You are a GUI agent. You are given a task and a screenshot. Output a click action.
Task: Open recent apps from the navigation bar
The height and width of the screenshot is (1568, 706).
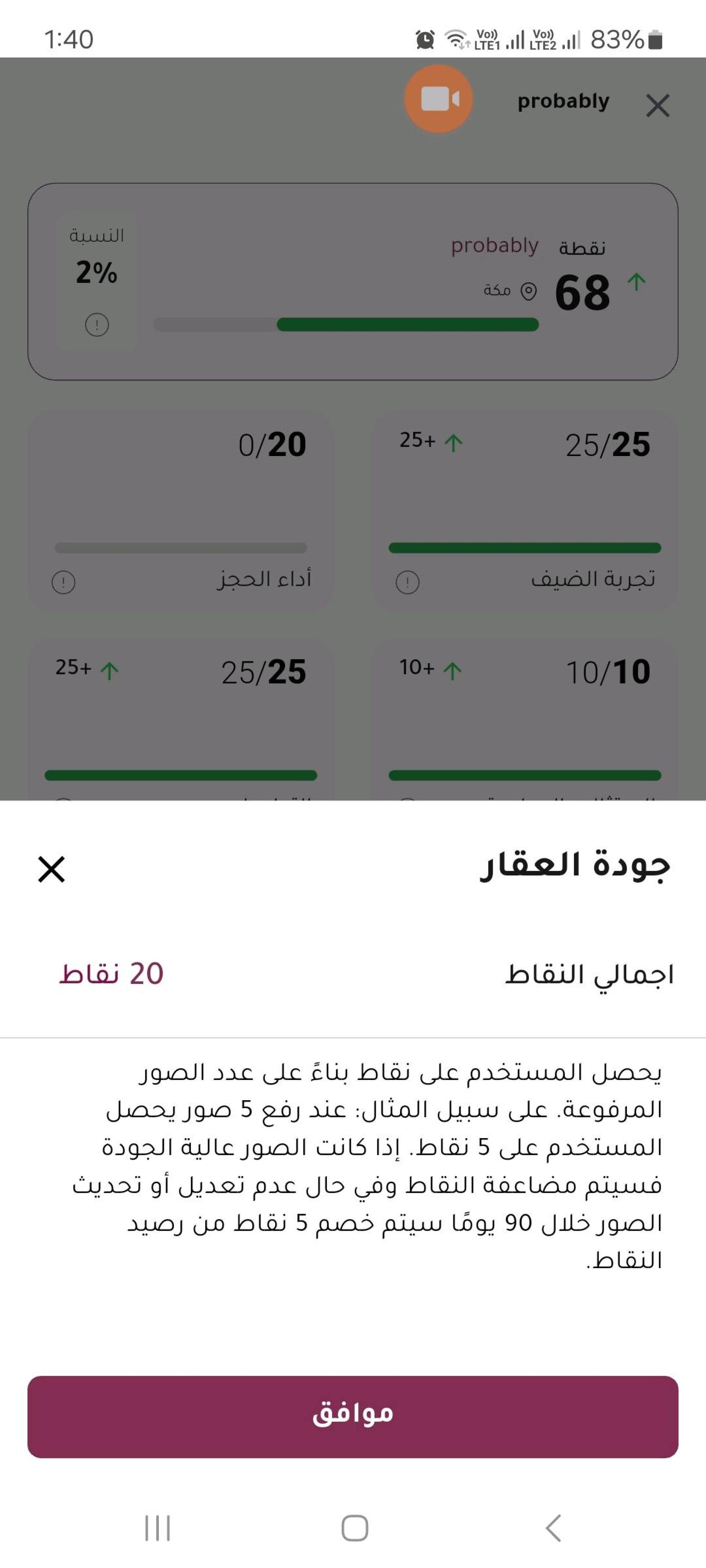(x=157, y=1528)
